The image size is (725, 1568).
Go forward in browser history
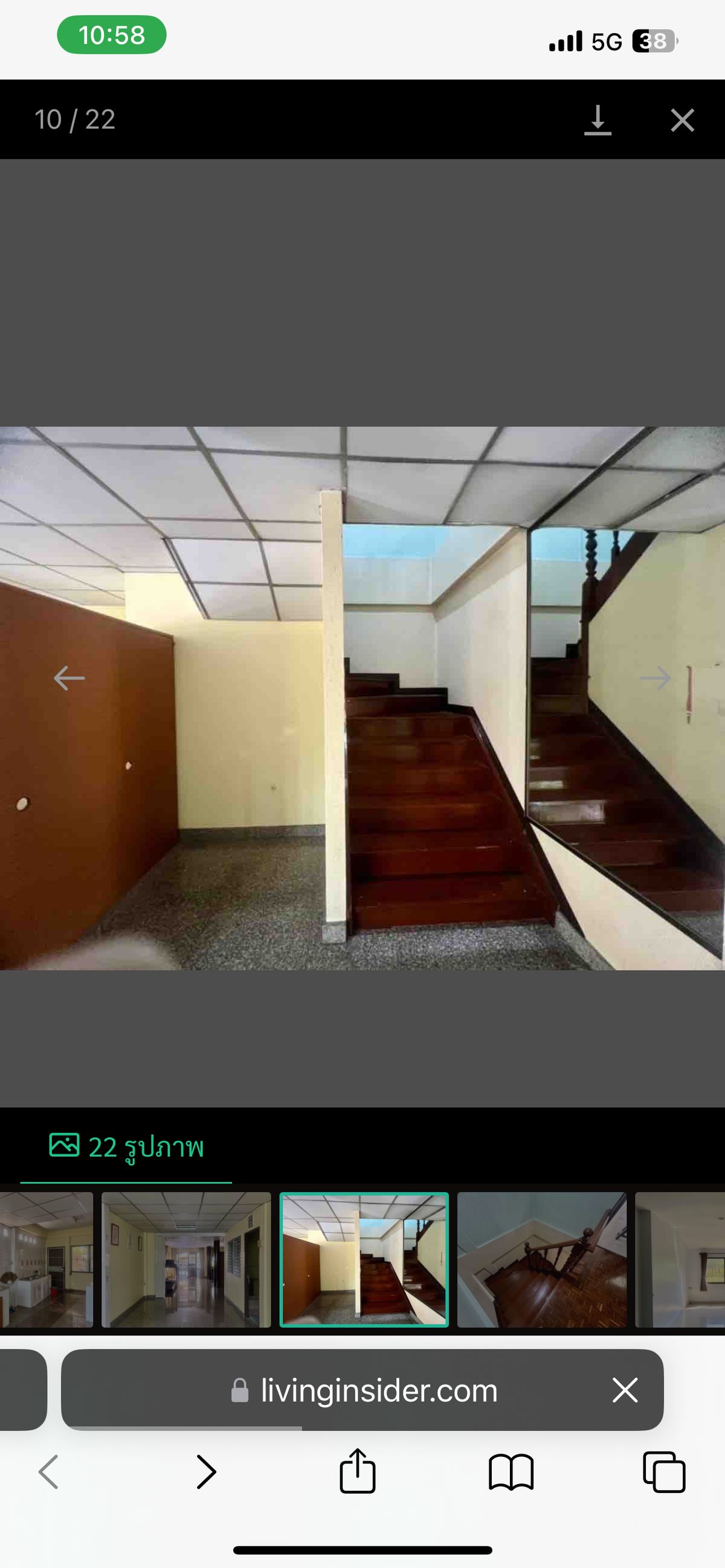pyautogui.click(x=207, y=1472)
